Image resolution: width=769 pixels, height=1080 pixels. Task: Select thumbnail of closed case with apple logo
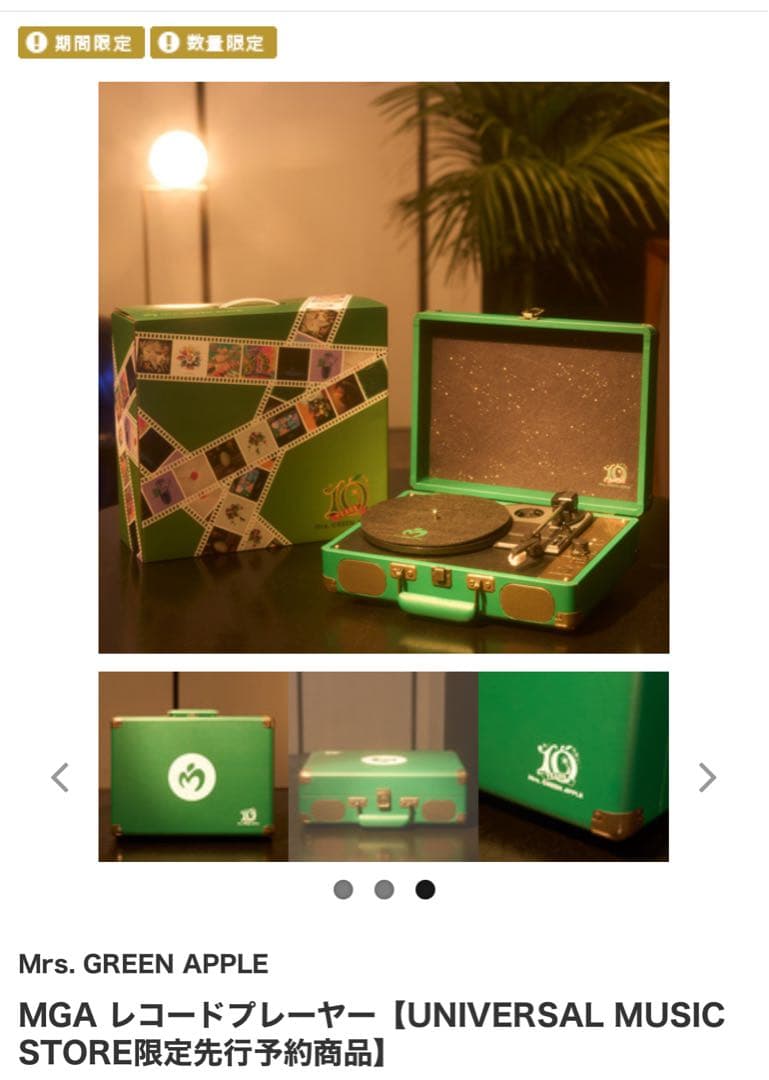pyautogui.click(x=193, y=767)
